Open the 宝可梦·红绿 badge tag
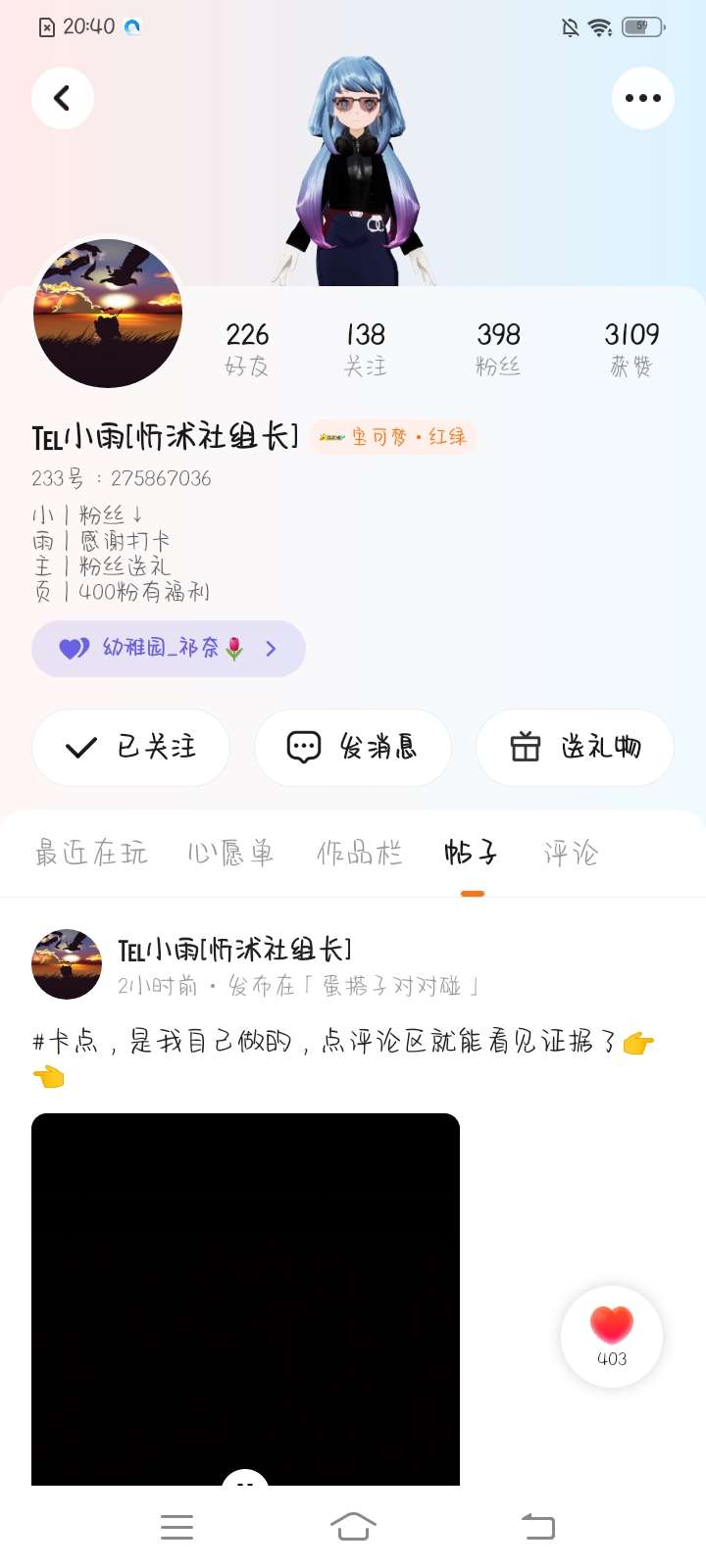706x1568 pixels. [x=393, y=437]
